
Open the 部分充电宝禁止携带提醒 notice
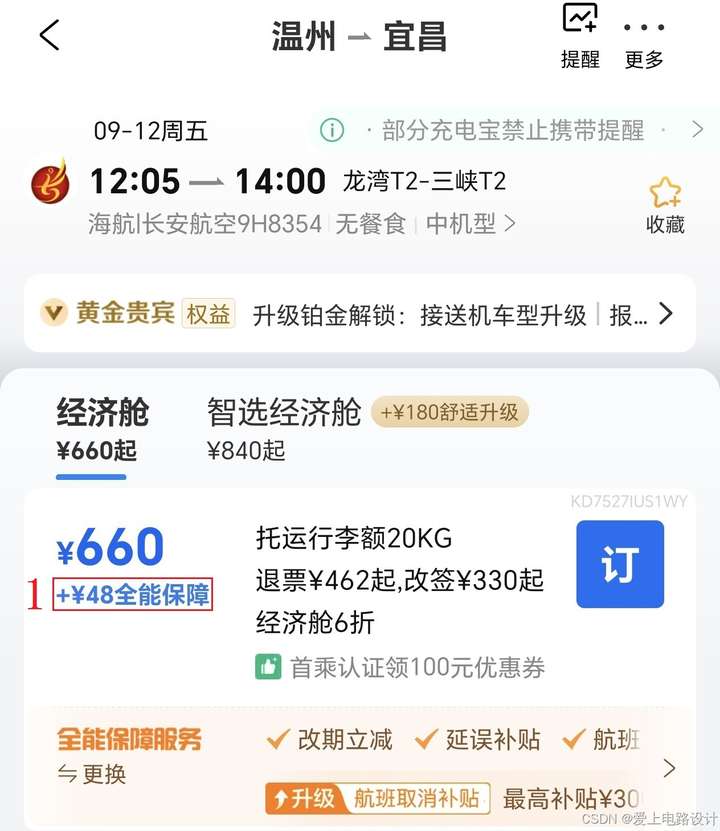[512, 130]
